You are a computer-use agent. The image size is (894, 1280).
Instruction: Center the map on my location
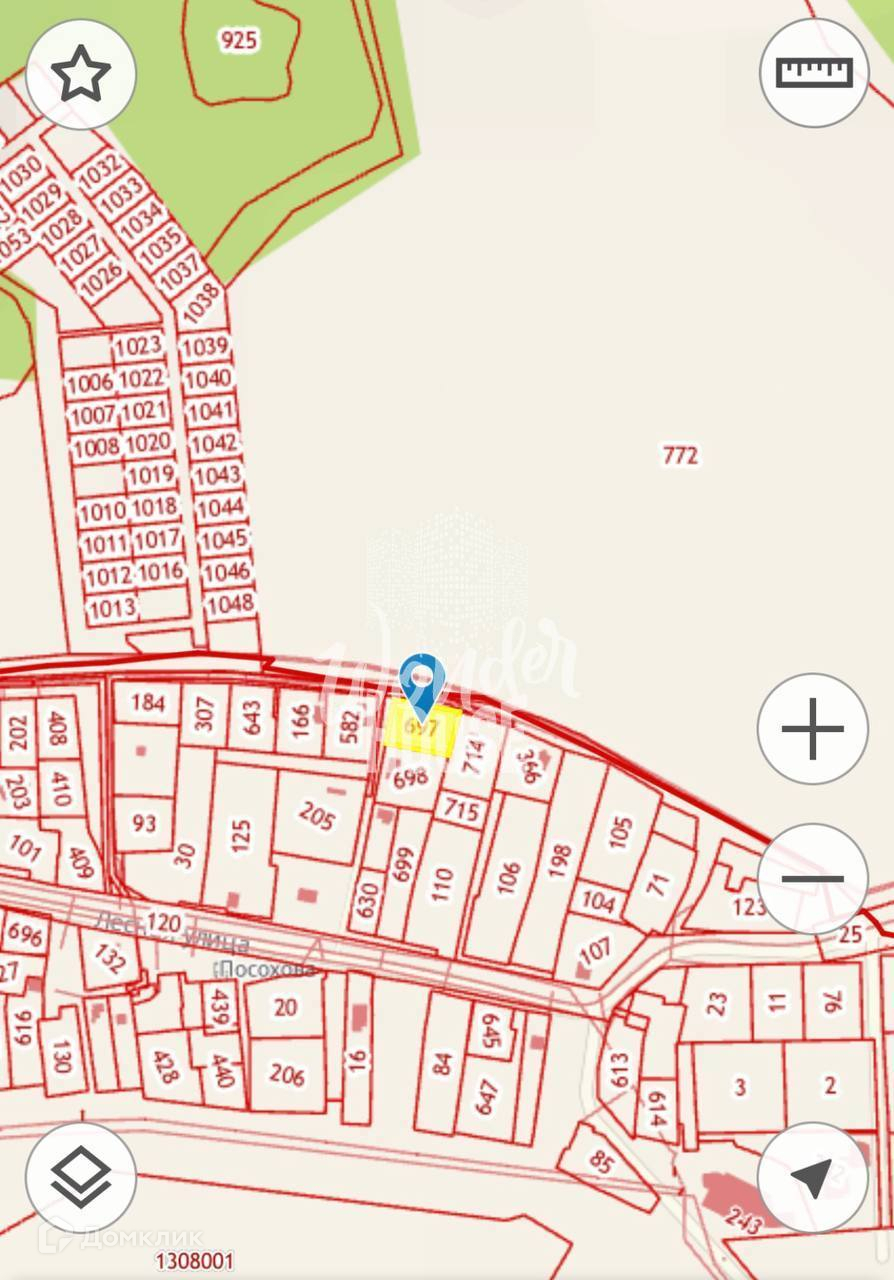pos(812,1178)
